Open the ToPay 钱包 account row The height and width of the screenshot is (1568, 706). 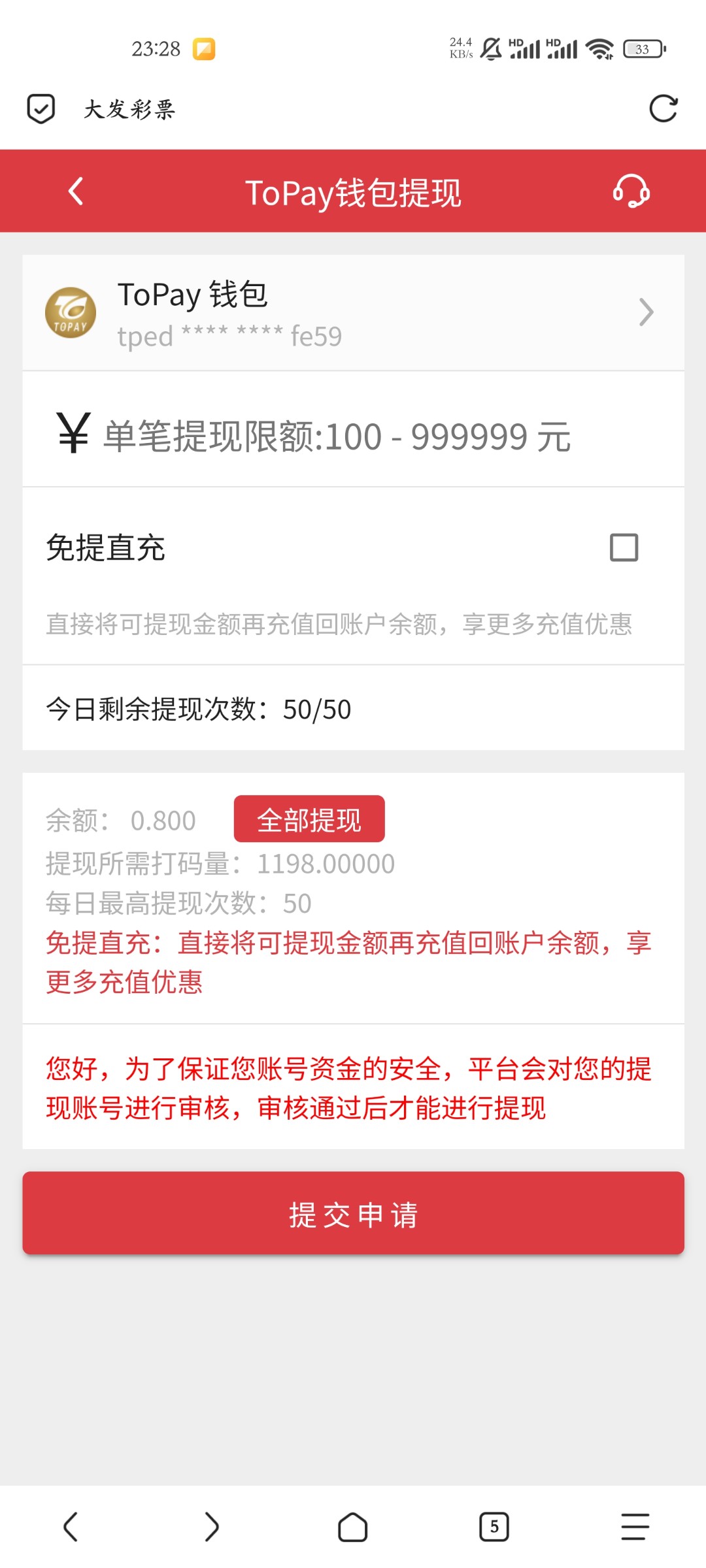[x=353, y=312]
